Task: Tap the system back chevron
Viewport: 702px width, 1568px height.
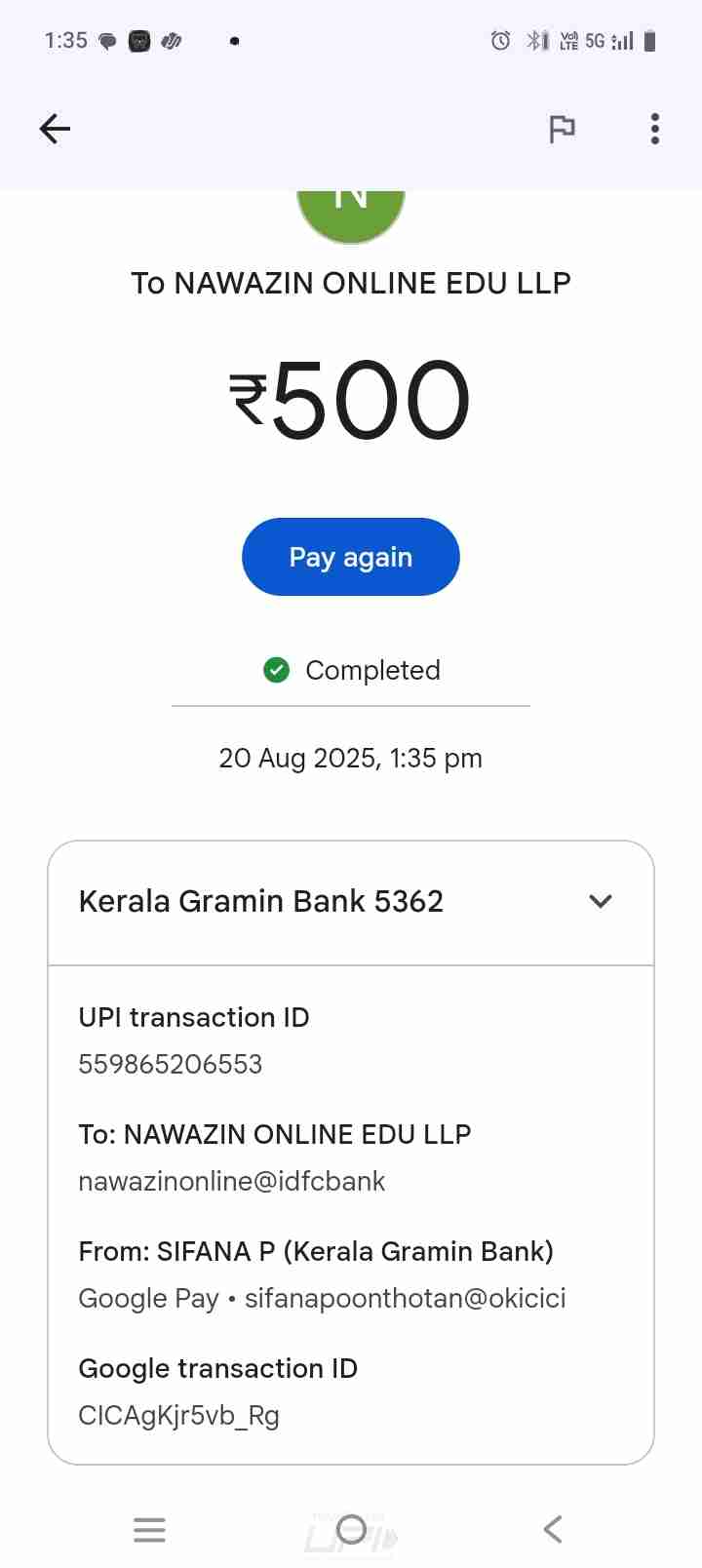Action: 553,1529
